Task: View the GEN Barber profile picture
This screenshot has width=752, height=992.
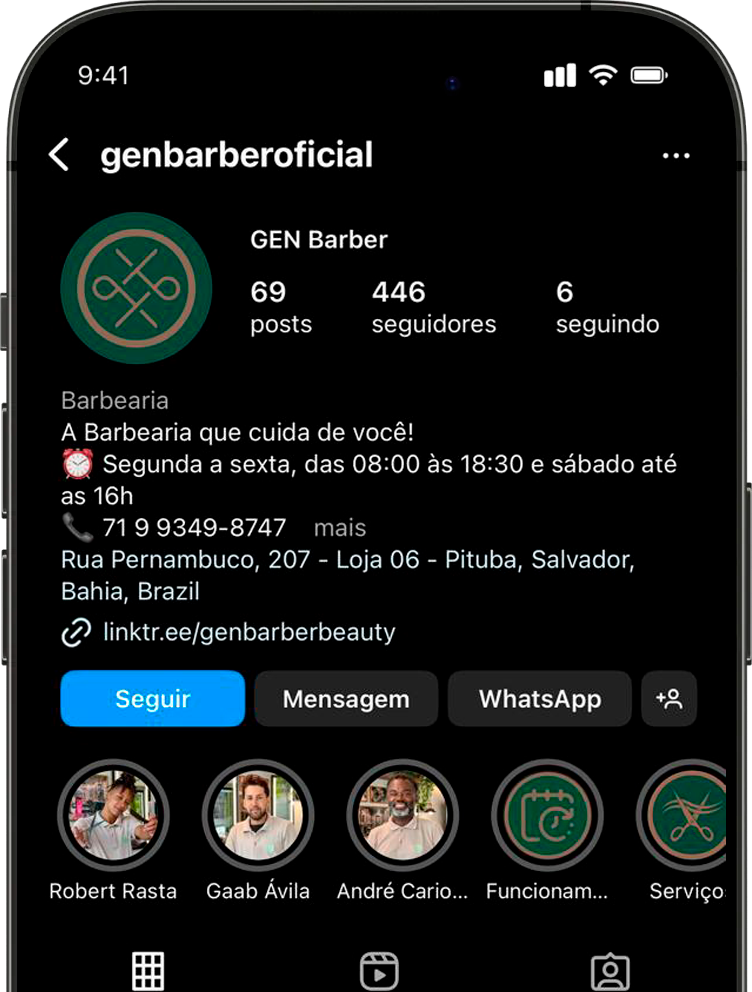Action: pos(136,289)
